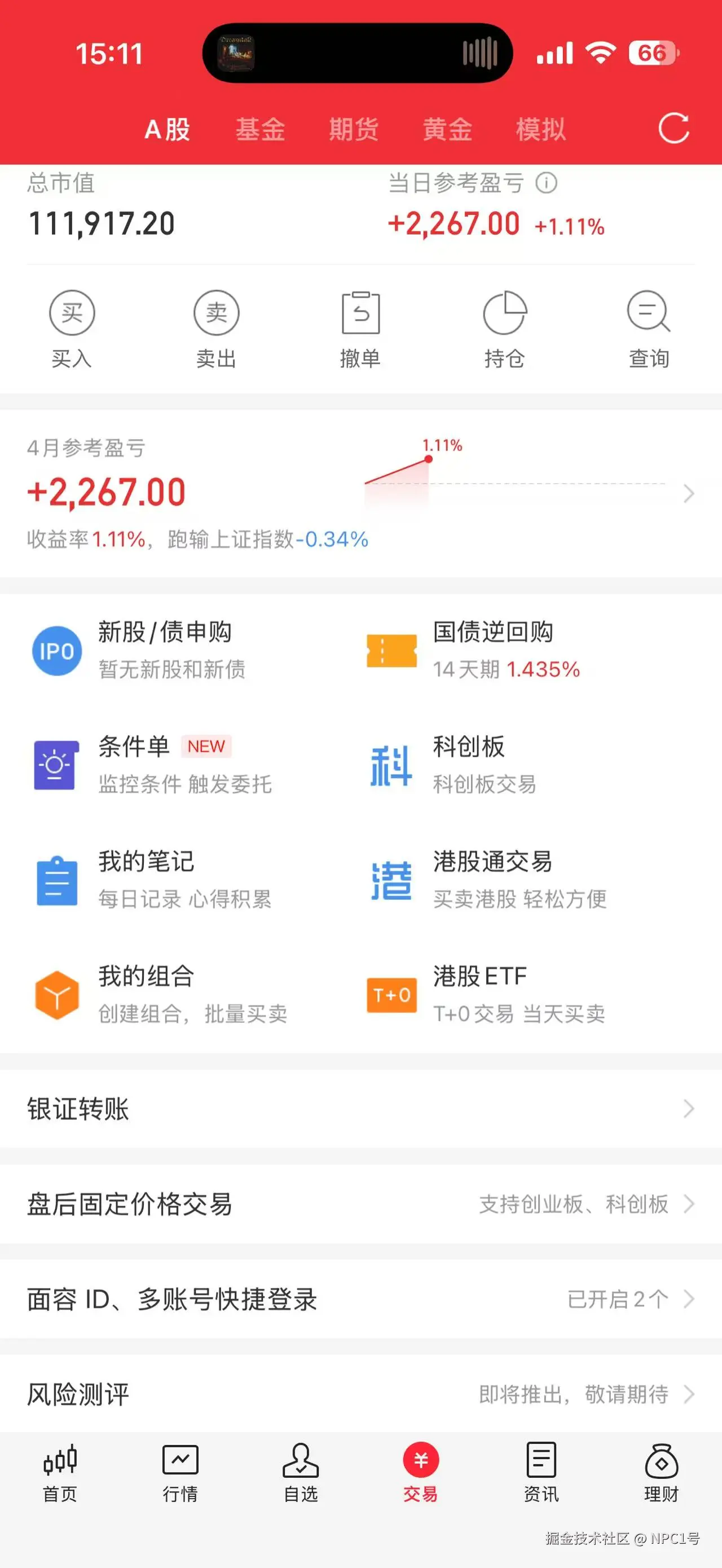722x1568 pixels.
Task: Expand the 银证转账 row chevron
Action: (x=688, y=1109)
